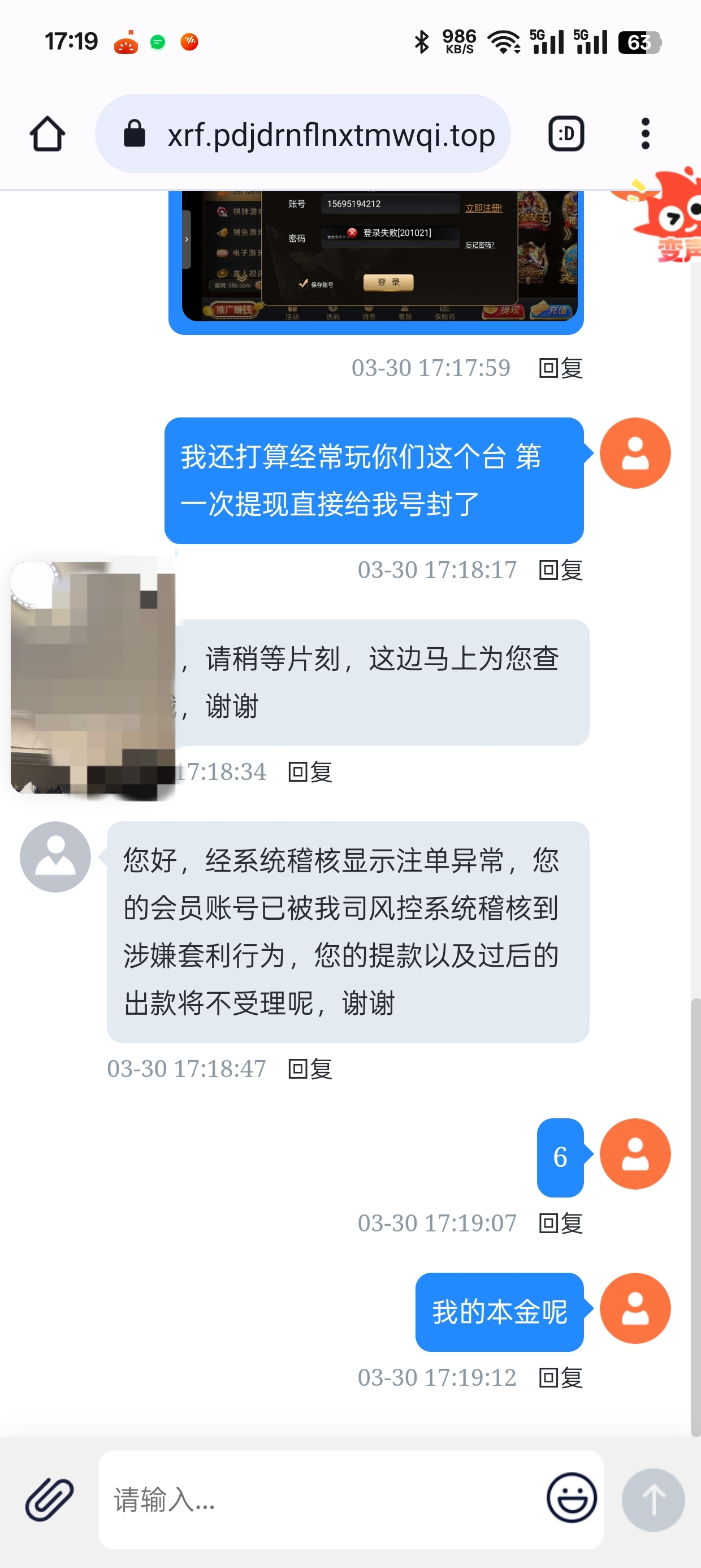Open the pixelated floating image

[93, 677]
